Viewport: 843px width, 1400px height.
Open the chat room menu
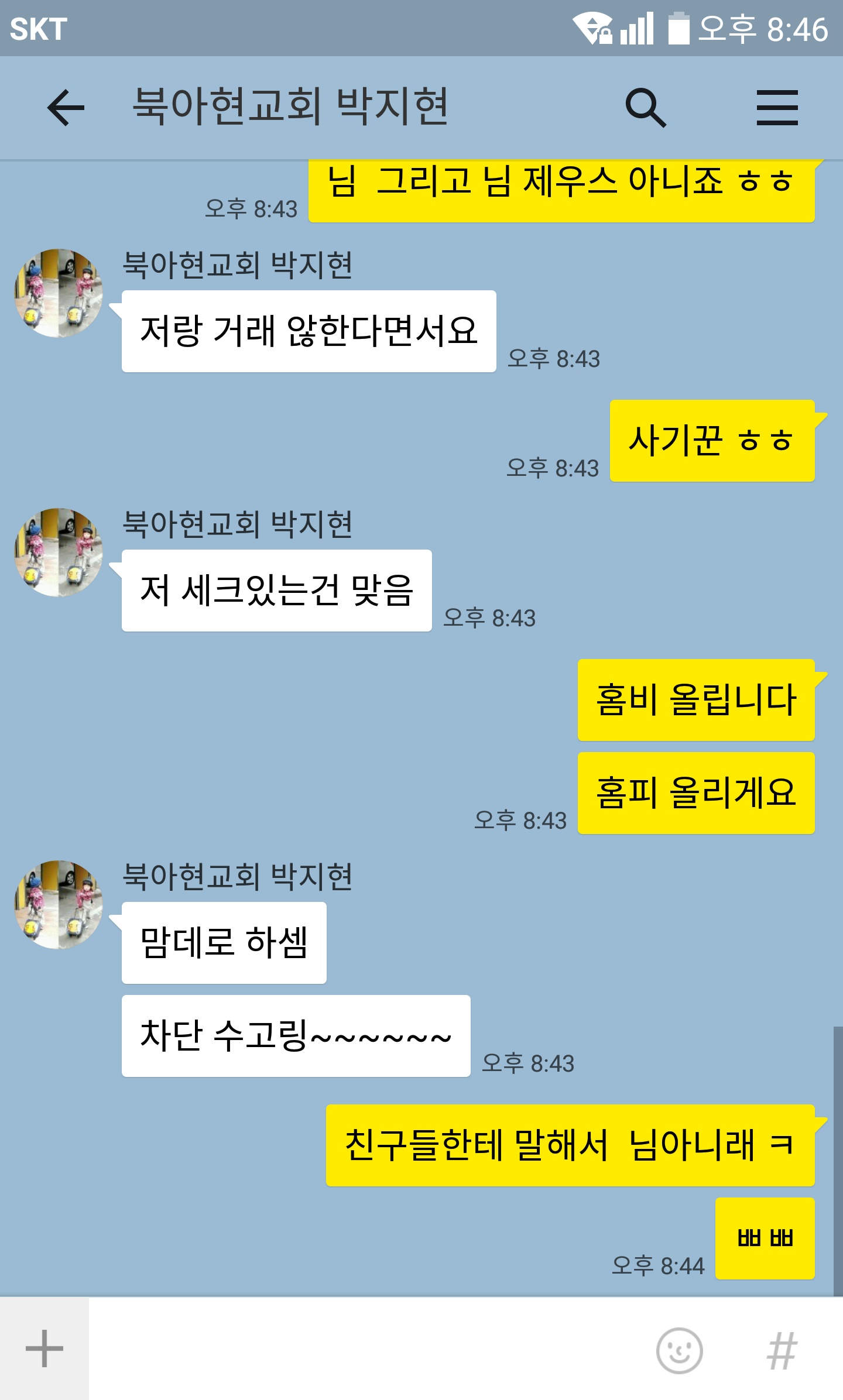point(777,108)
